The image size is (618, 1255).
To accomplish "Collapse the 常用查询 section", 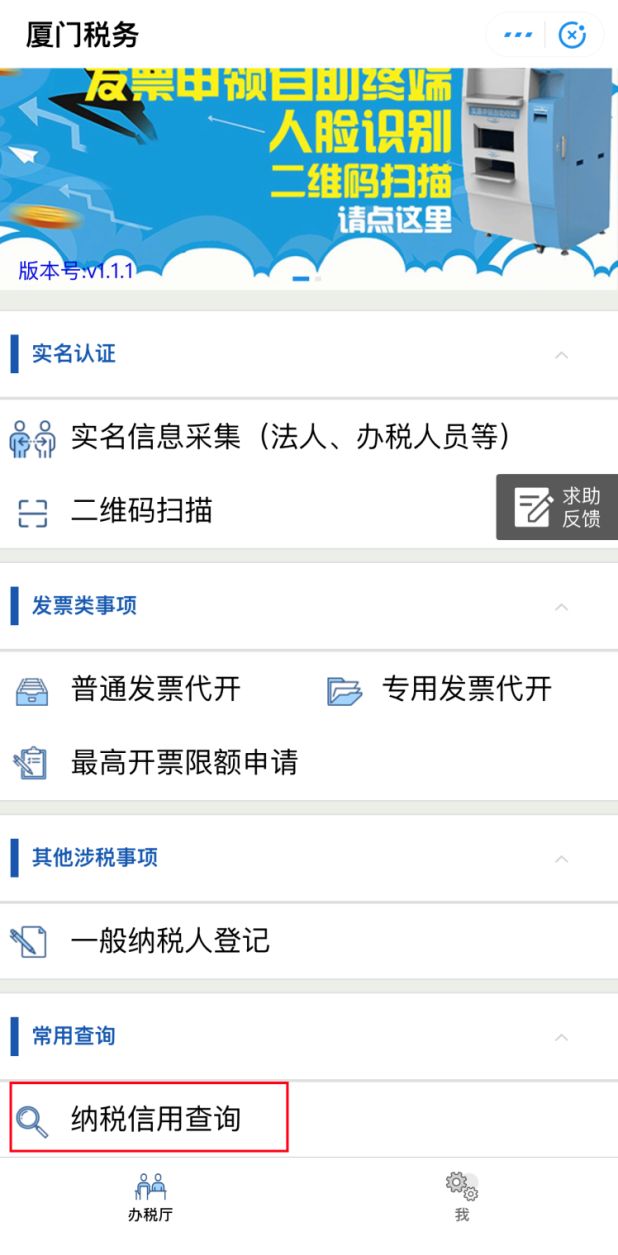I will point(562,1037).
